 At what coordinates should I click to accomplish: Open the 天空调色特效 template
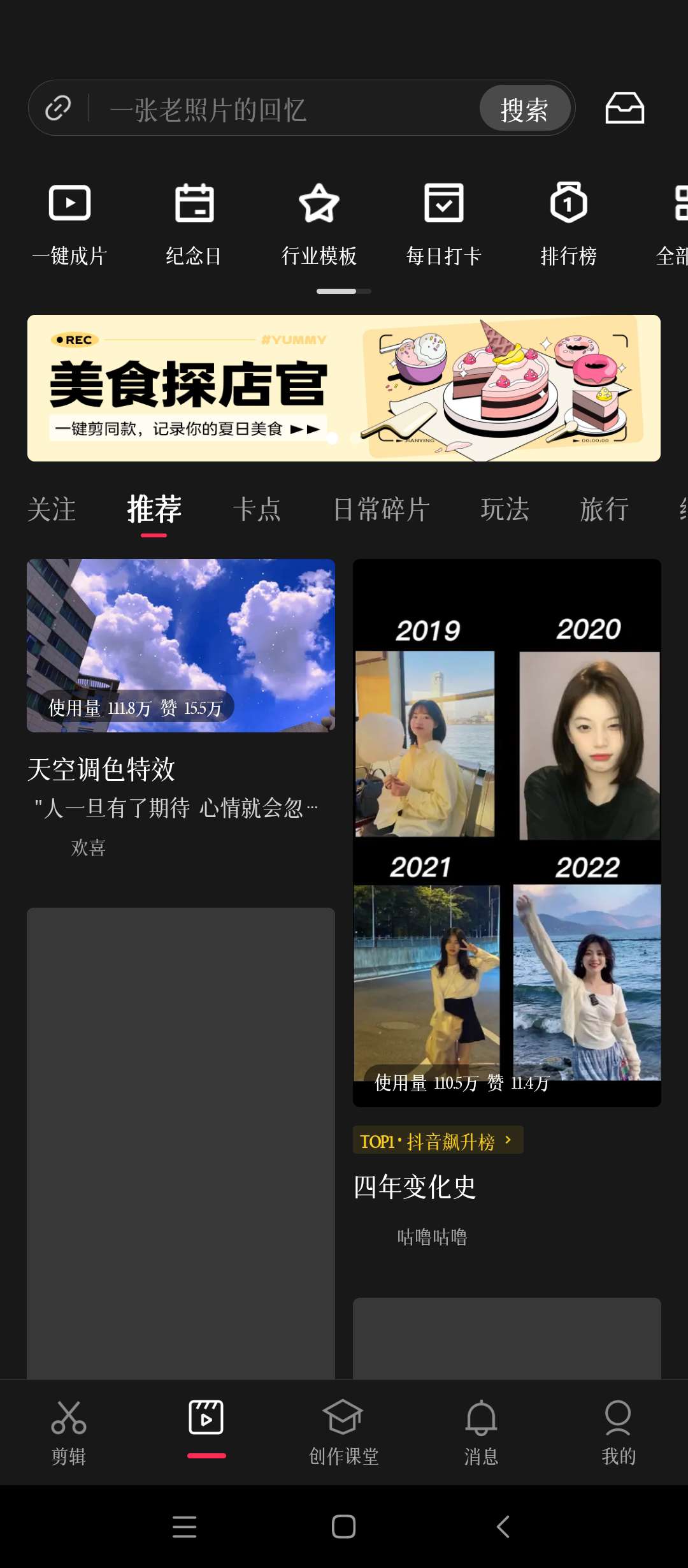(181, 645)
